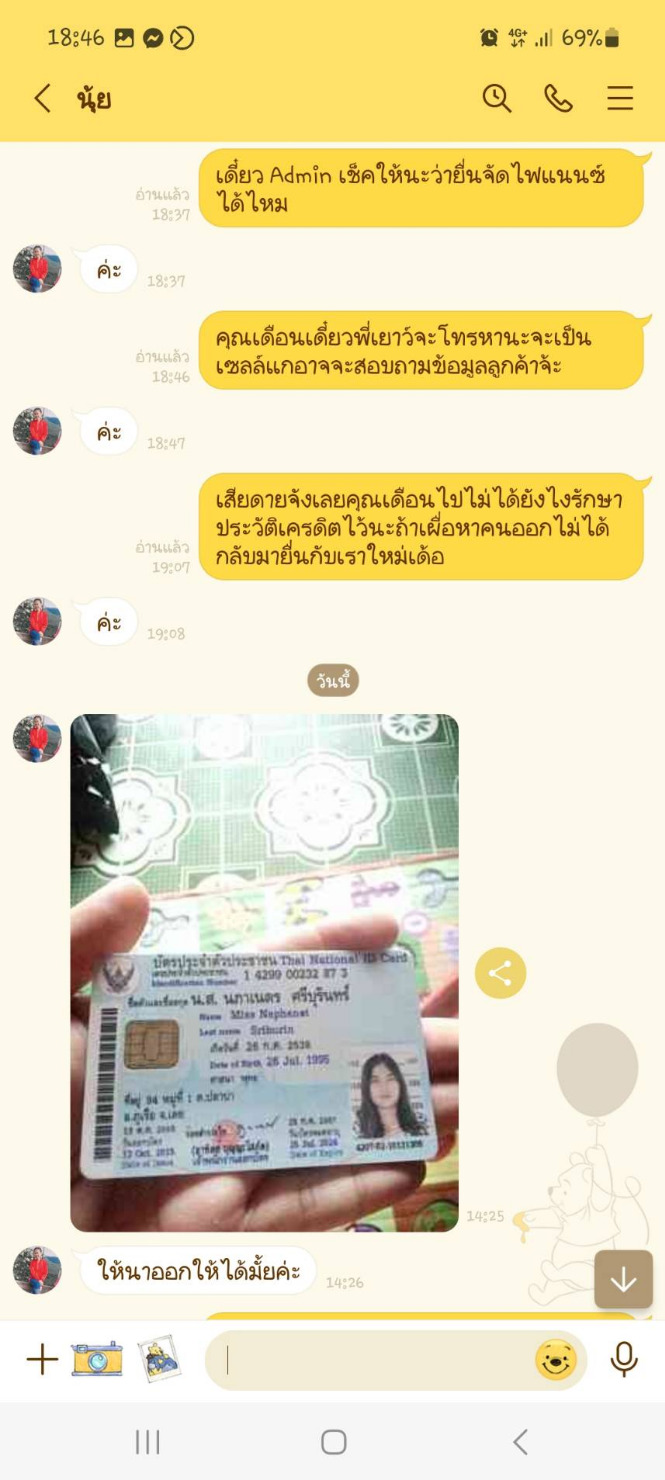The height and width of the screenshot is (1480, 665).
Task: Go to the system home screen
Action: pos(333,1441)
